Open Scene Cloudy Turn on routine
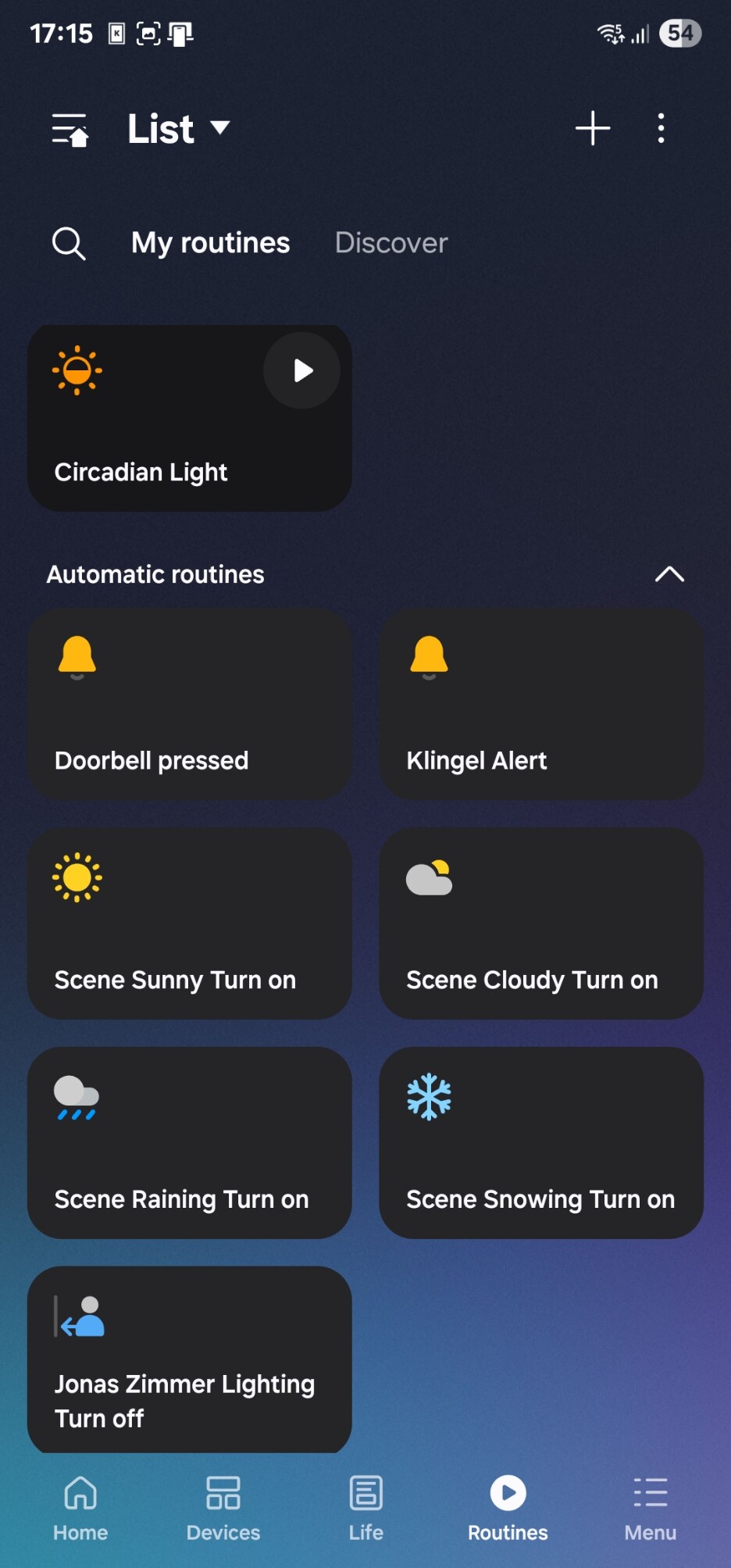This screenshot has height=1568, width=731. [x=541, y=923]
